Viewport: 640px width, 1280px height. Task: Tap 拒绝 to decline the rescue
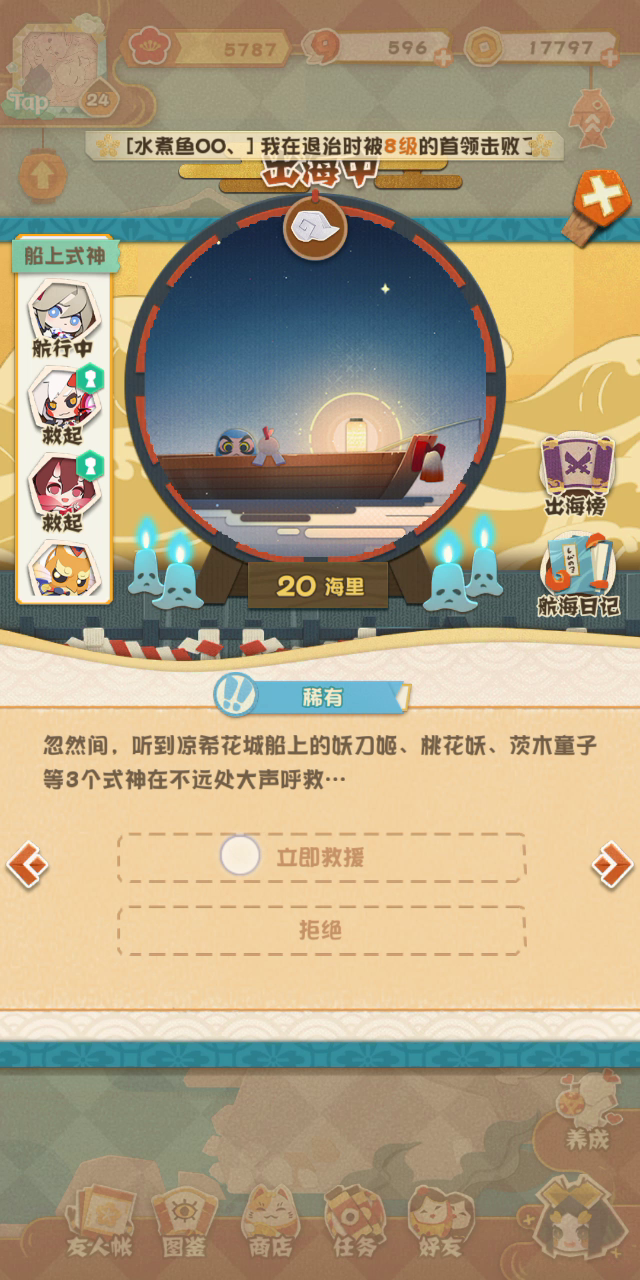[321, 930]
